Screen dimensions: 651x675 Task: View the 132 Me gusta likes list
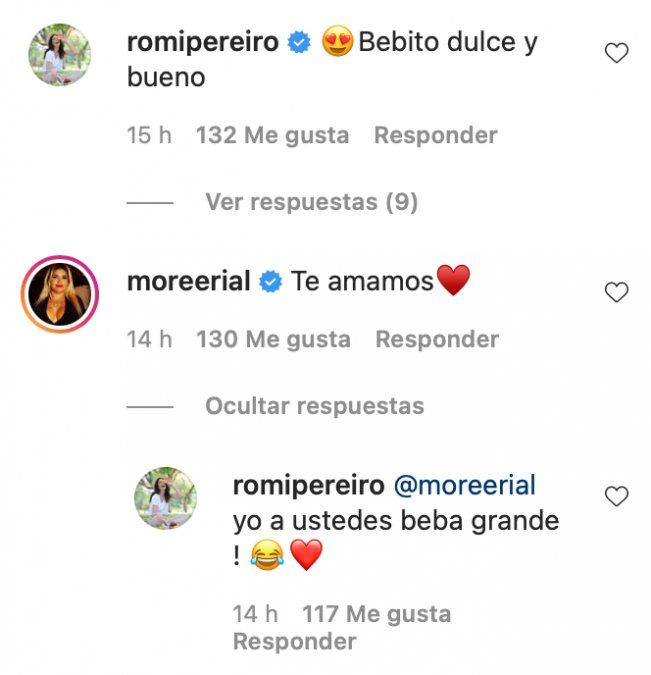(272, 135)
